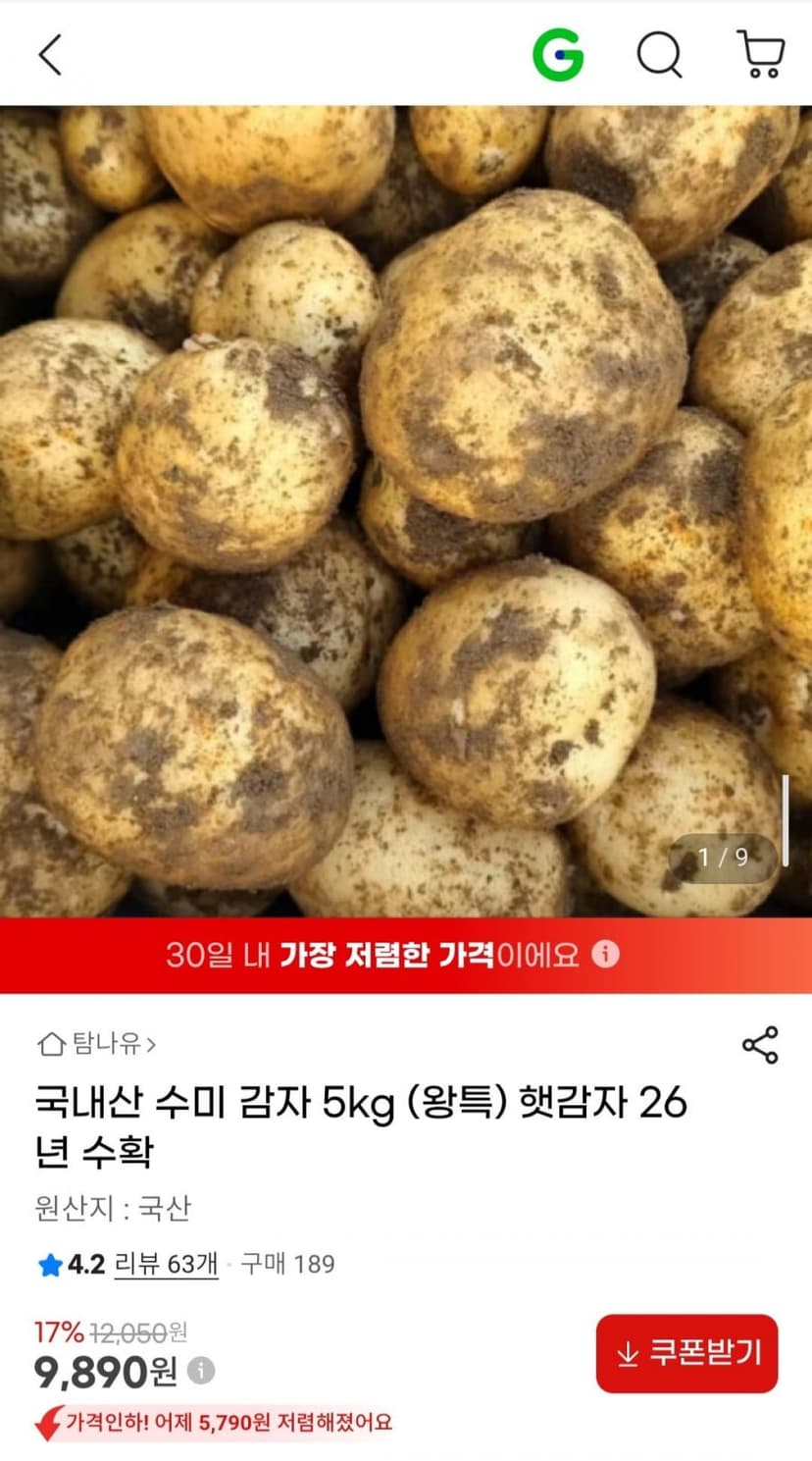This screenshot has height=1461, width=812.
Task: Go back with the top-left arrow
Action: click(50, 55)
